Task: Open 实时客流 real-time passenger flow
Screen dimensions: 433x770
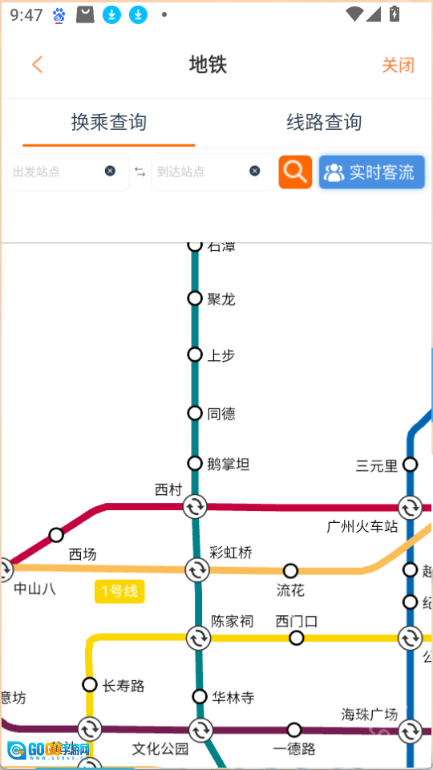Action: tap(372, 172)
